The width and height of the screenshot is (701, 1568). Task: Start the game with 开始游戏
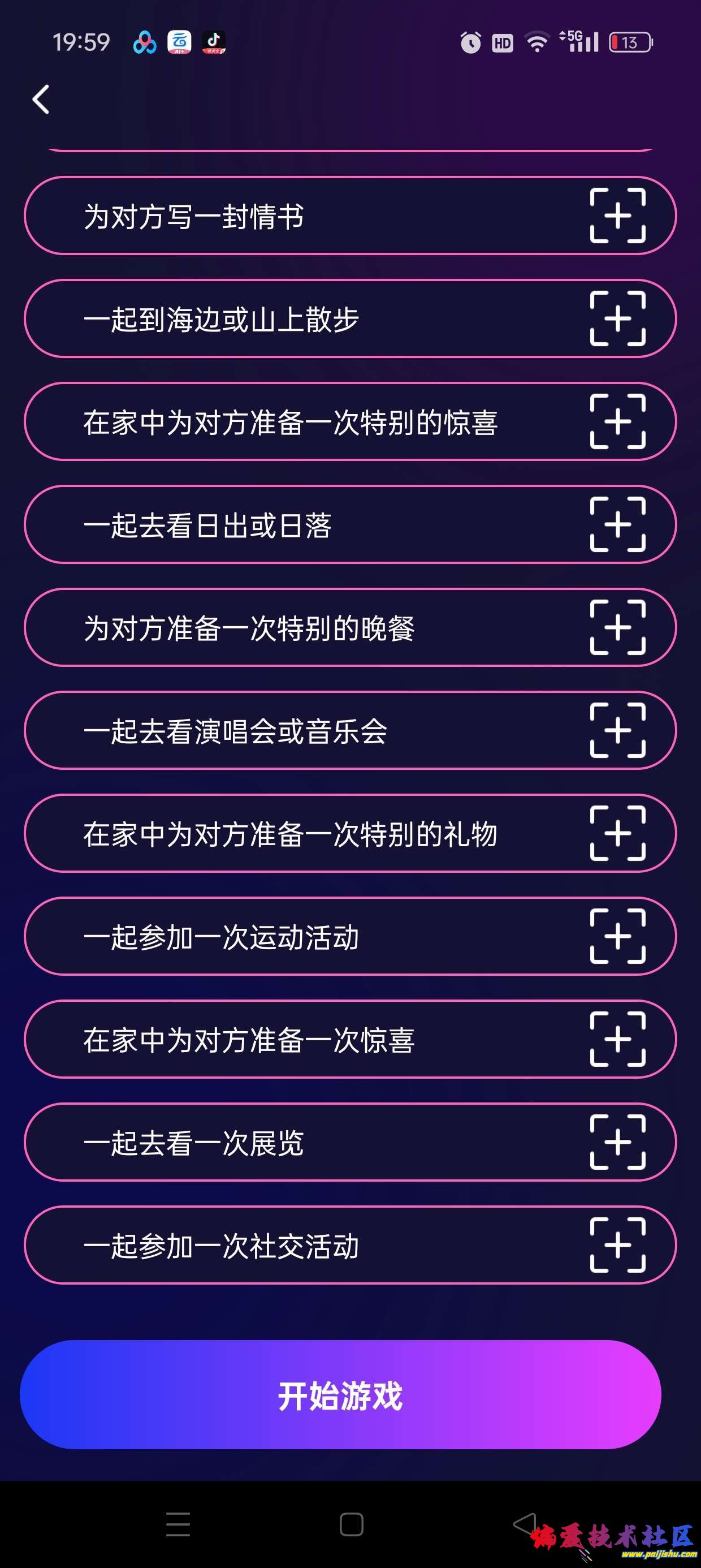340,1394
